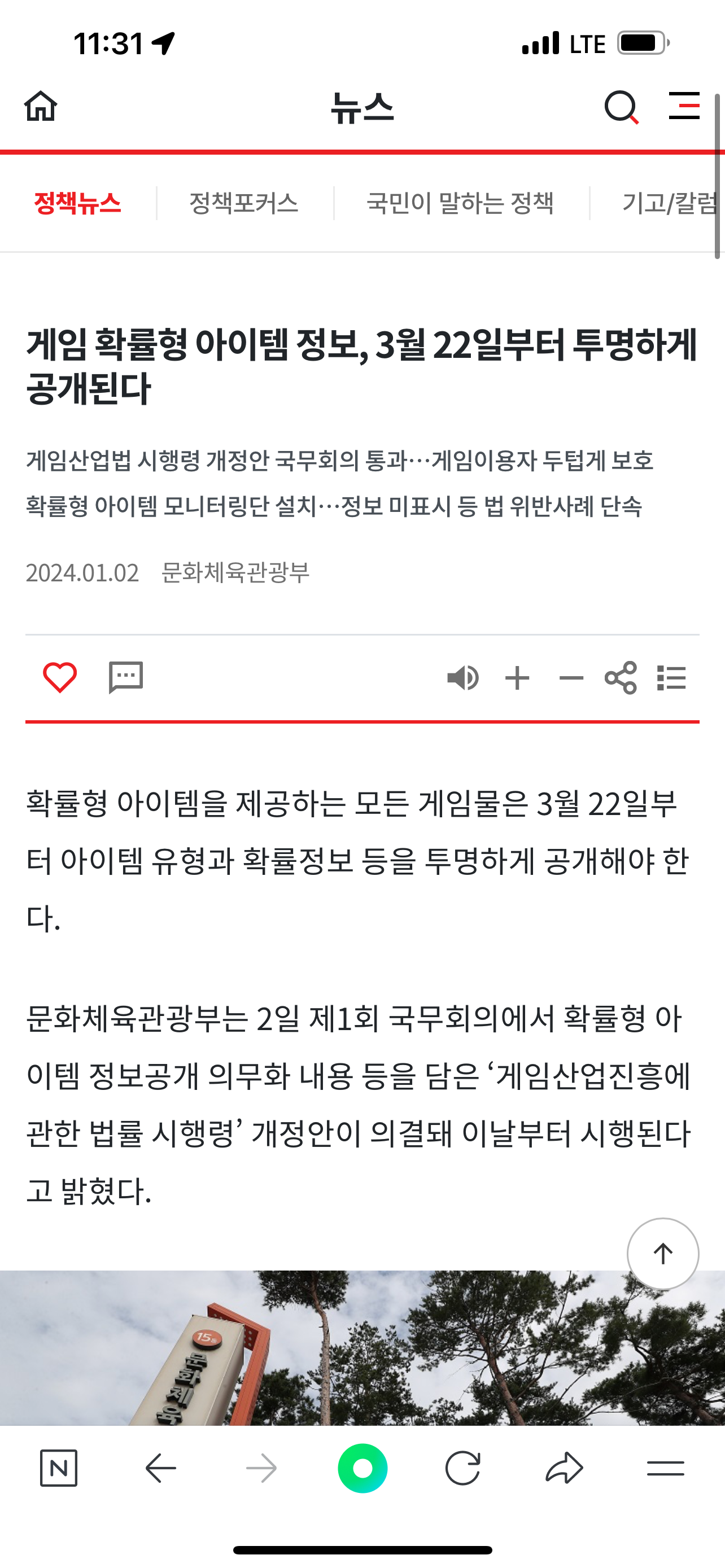Open the Naver N button in browser bar
This screenshot has height=1568, width=725.
(x=58, y=1469)
